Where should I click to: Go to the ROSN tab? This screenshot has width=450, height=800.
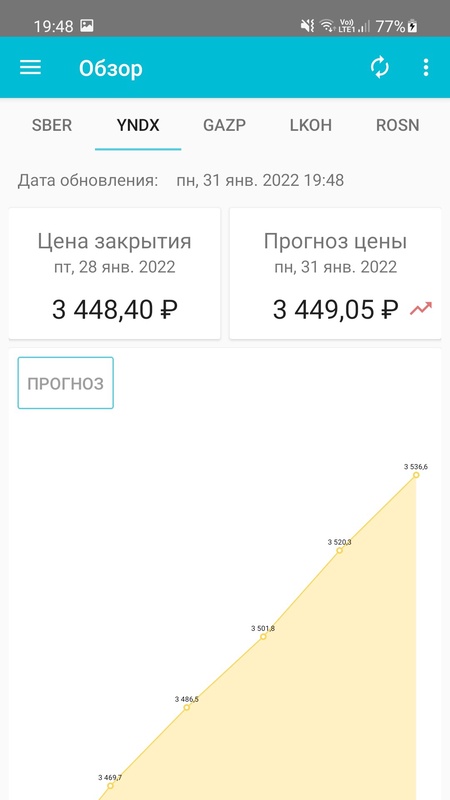click(x=397, y=125)
